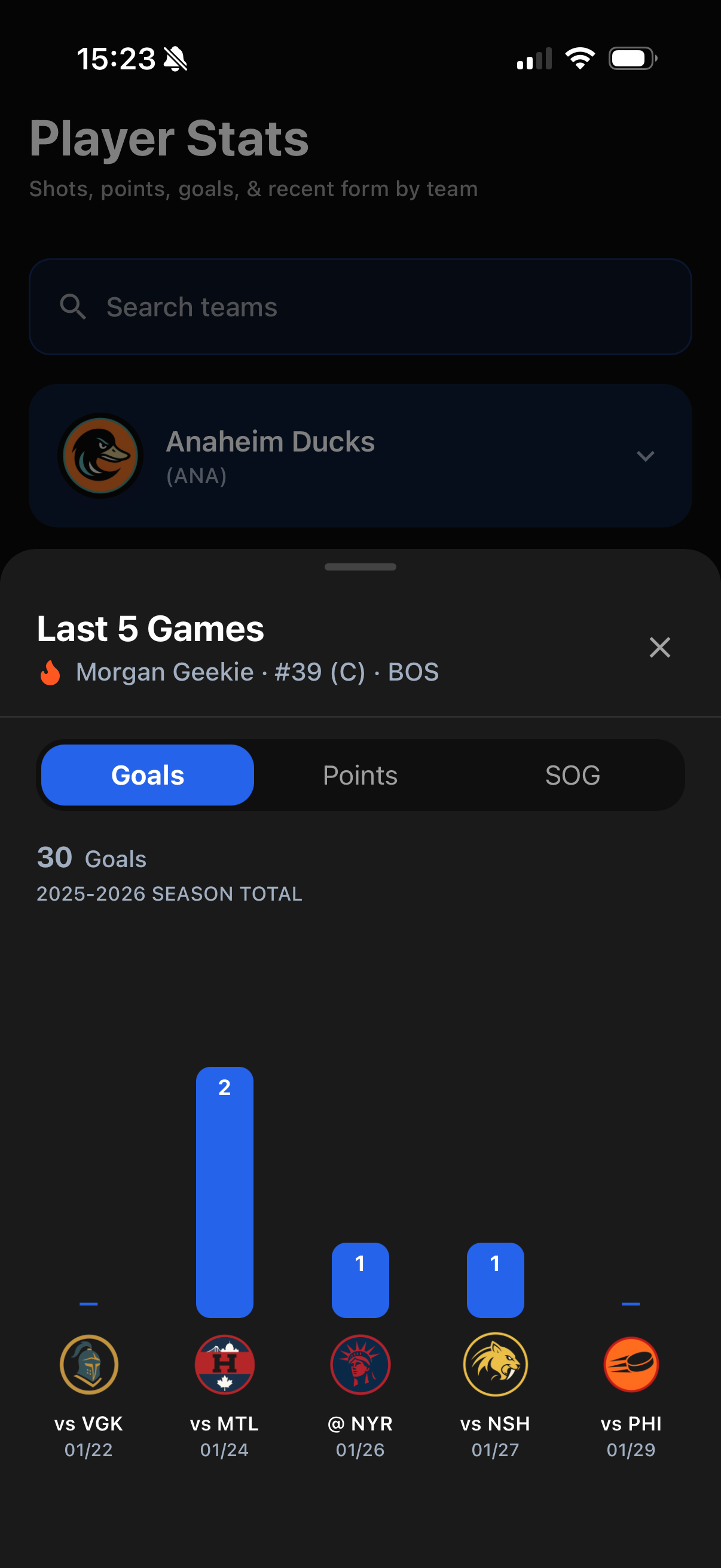Viewport: 721px width, 1568px height.
Task: Switch to the SOG tab
Action: coord(572,775)
